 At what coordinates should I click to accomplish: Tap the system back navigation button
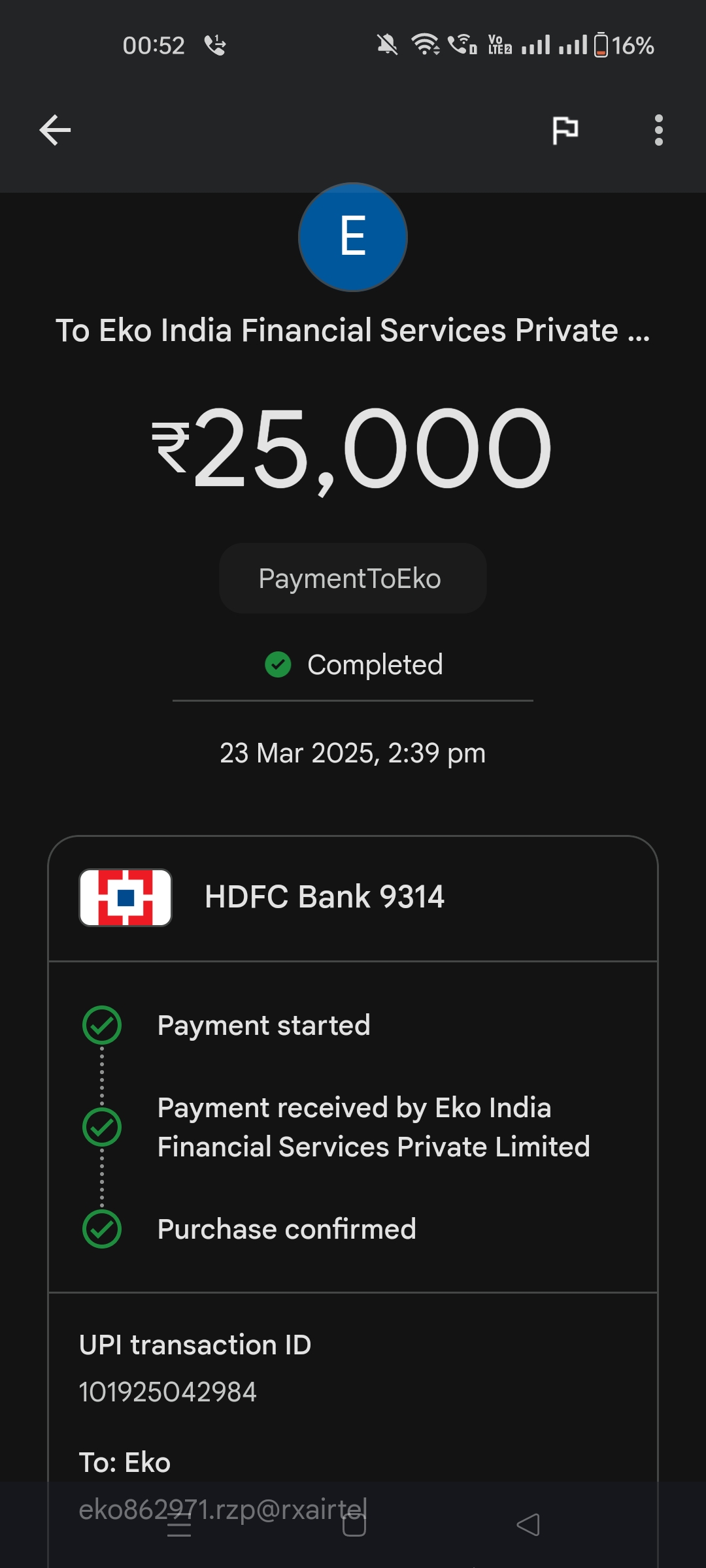528,1525
